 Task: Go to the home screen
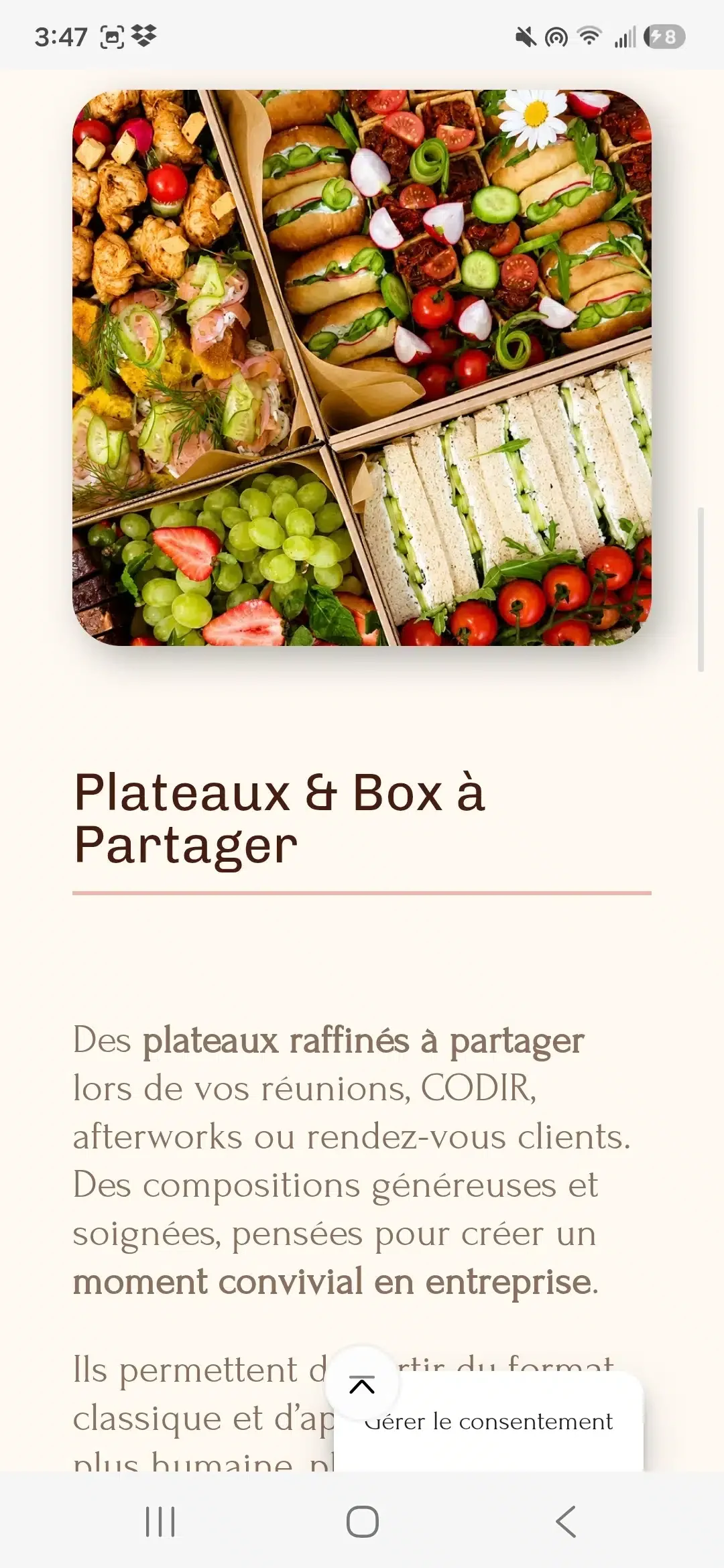(362, 1521)
